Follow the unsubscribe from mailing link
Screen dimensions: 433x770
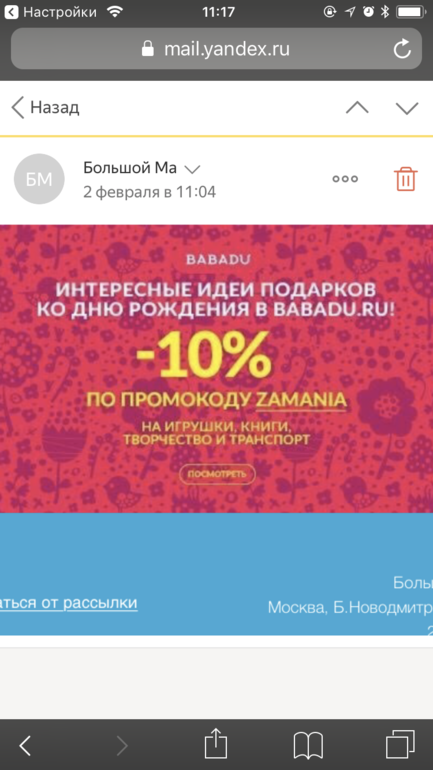(x=69, y=603)
